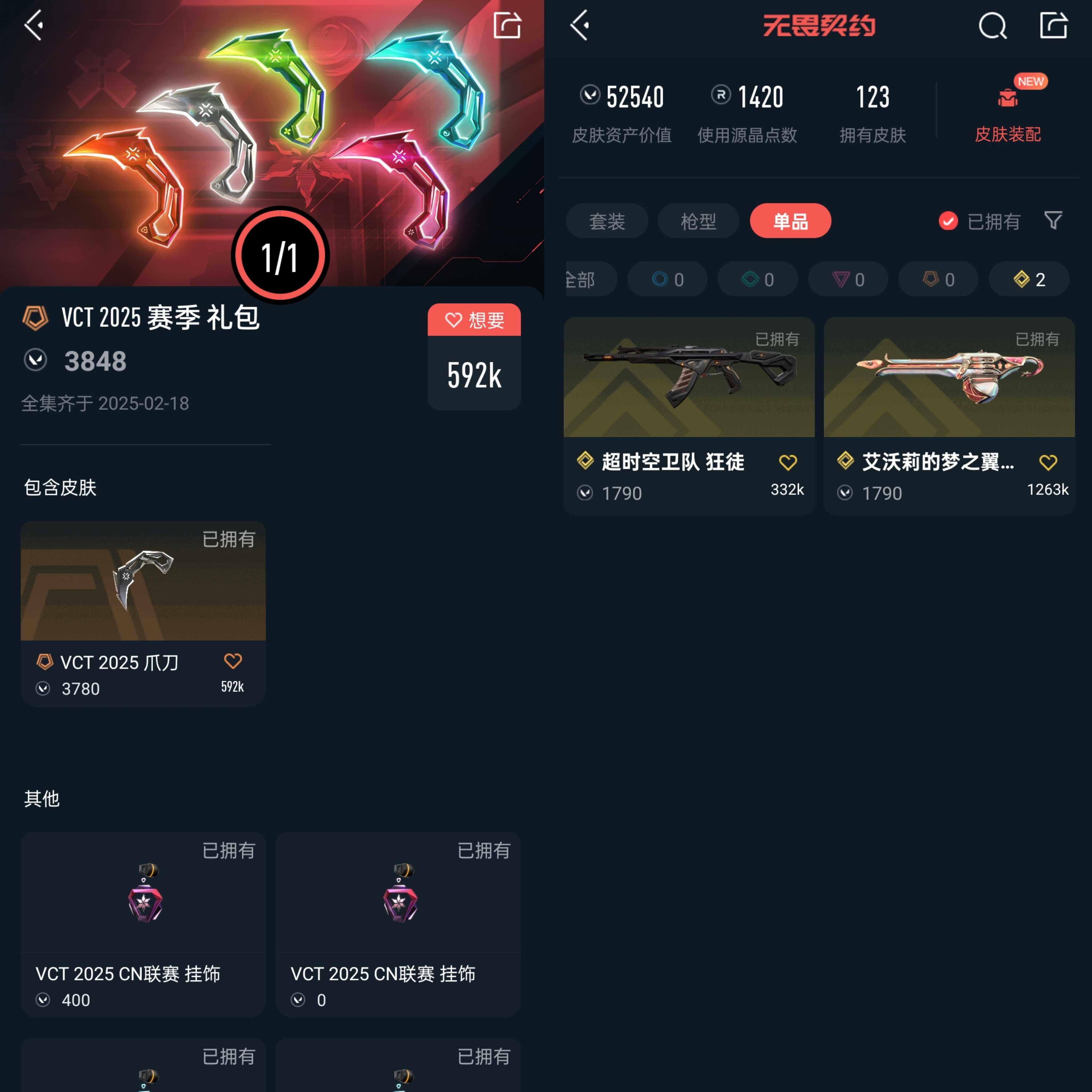Switch to the 枪型 tab
Screen dimensions: 1092x1092
click(x=698, y=221)
